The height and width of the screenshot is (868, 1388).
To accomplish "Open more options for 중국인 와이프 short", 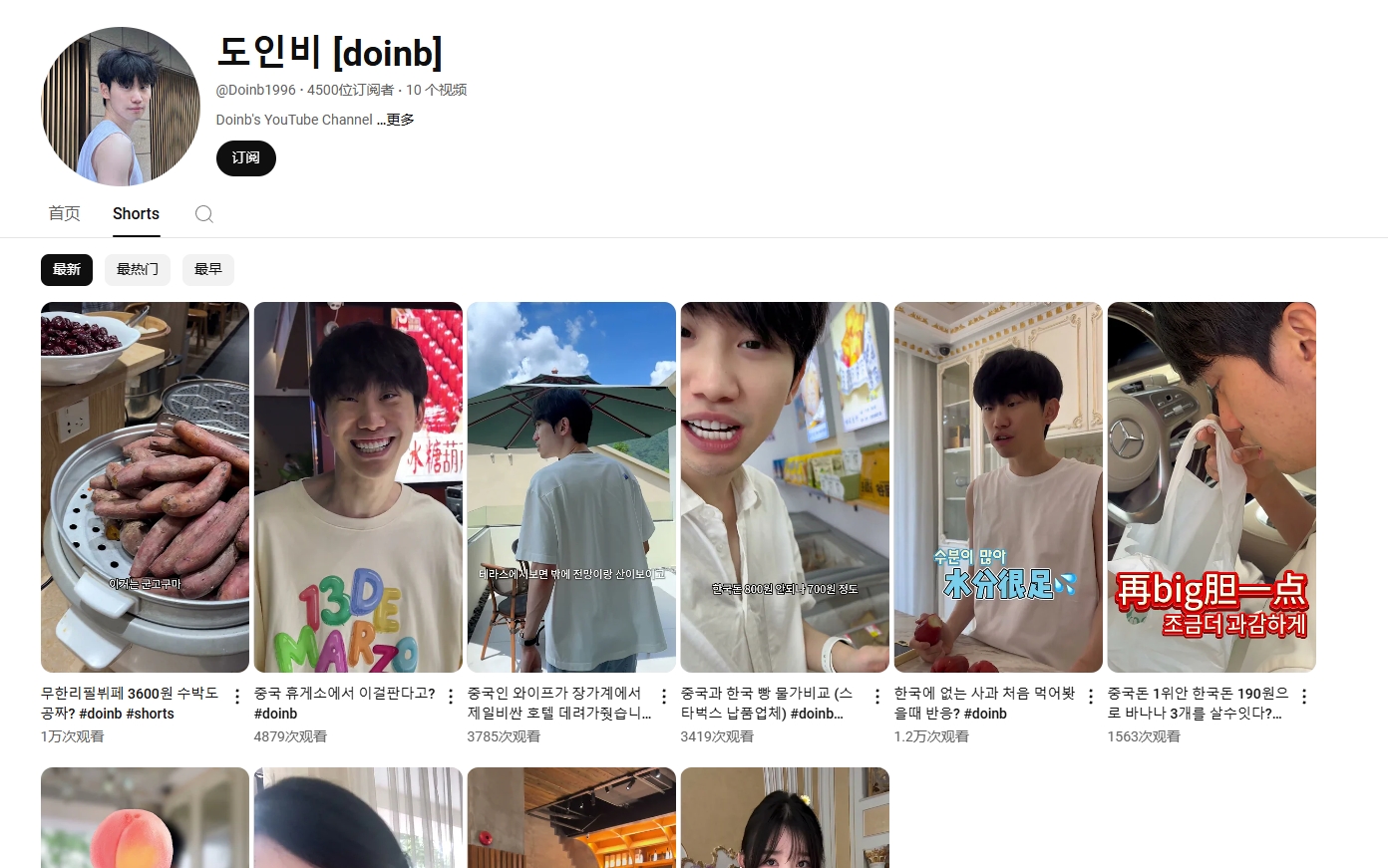I will (664, 697).
